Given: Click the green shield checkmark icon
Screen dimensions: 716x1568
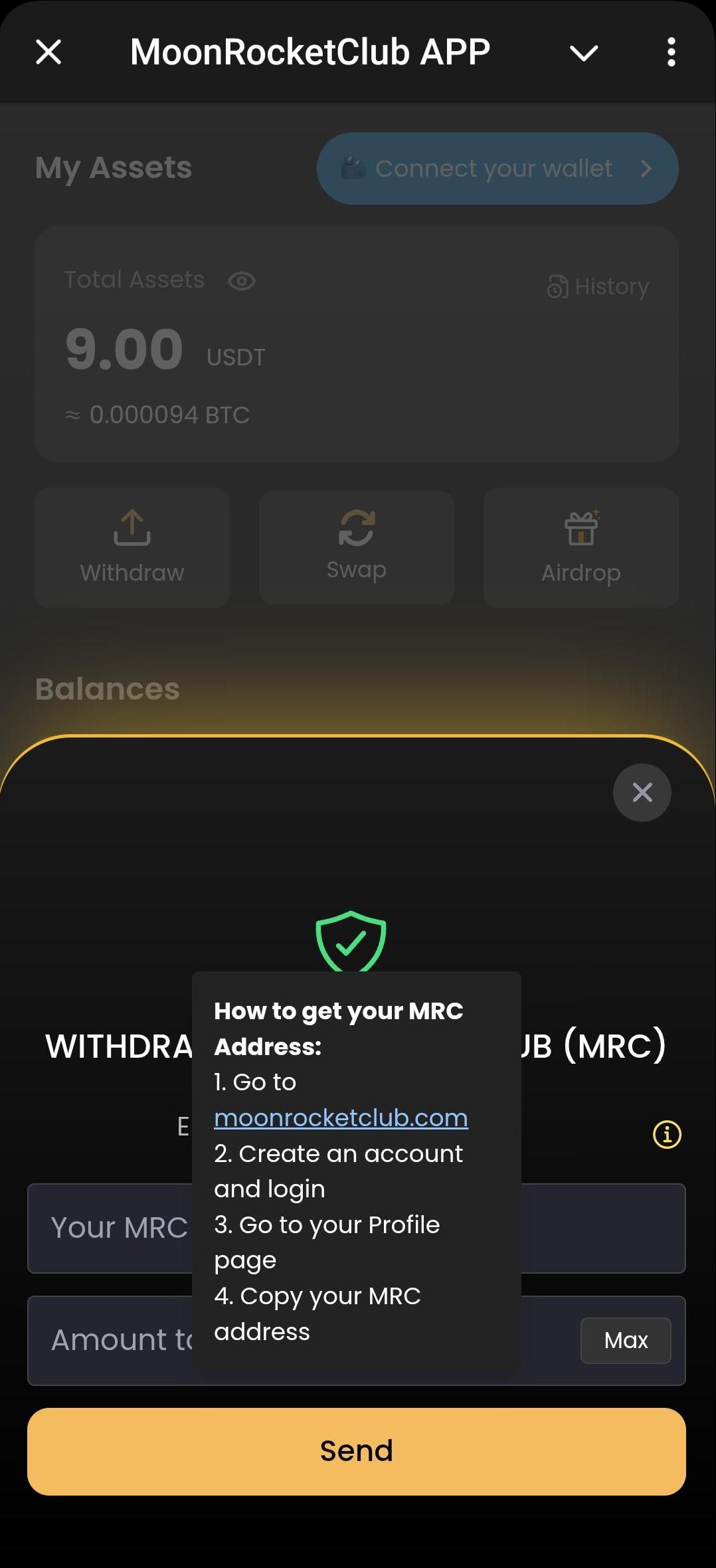Looking at the screenshot, I should coord(352,945).
